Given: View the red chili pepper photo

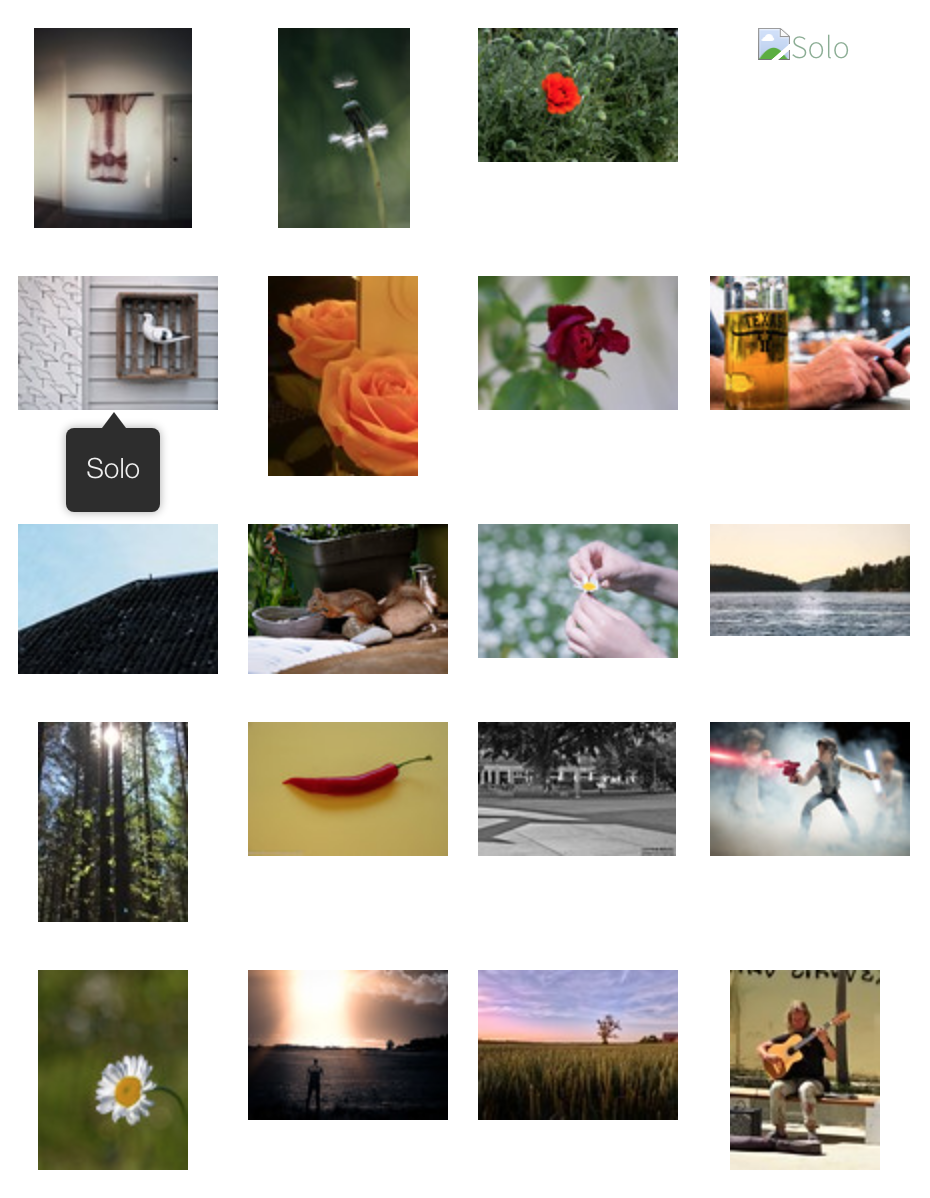Looking at the screenshot, I should click(x=347, y=788).
